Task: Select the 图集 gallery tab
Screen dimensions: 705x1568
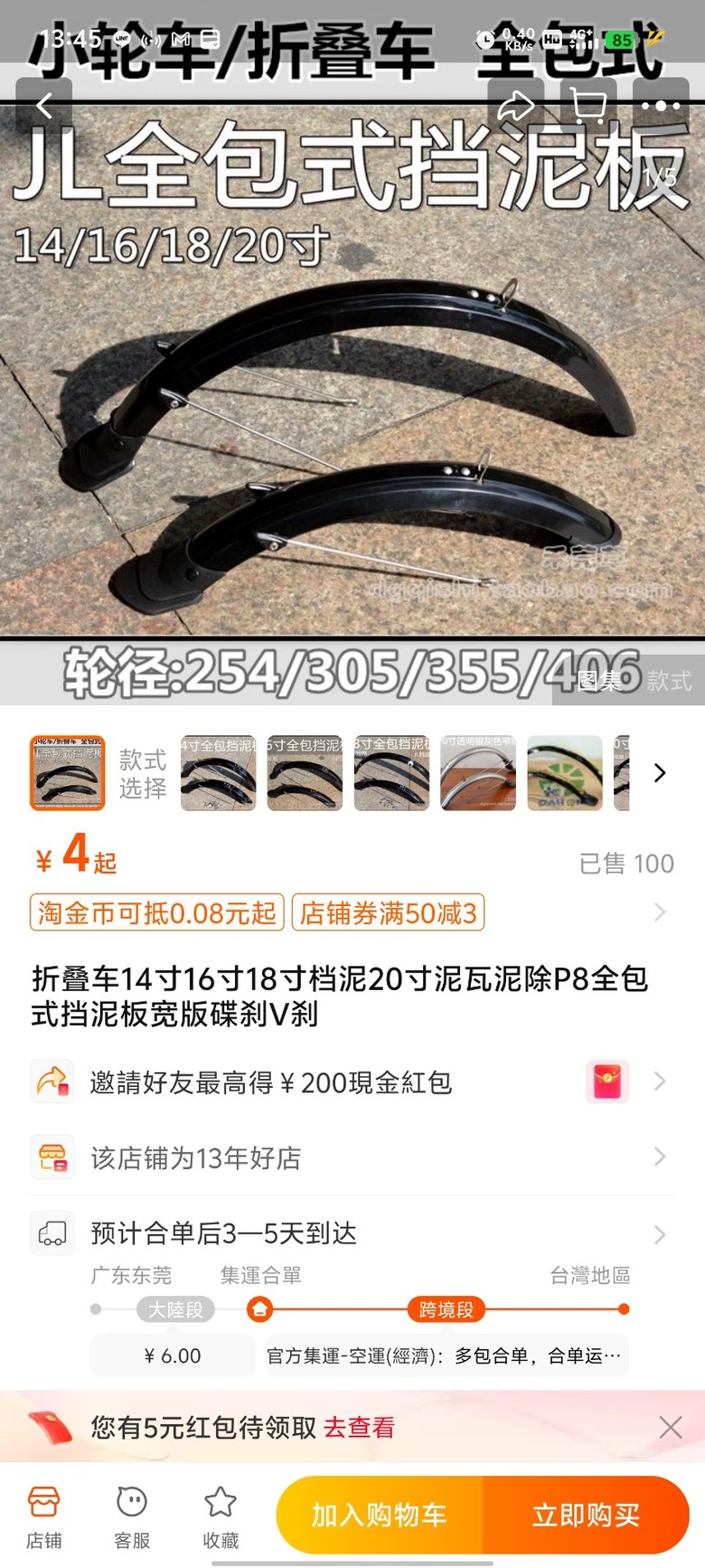Action: 598,681
